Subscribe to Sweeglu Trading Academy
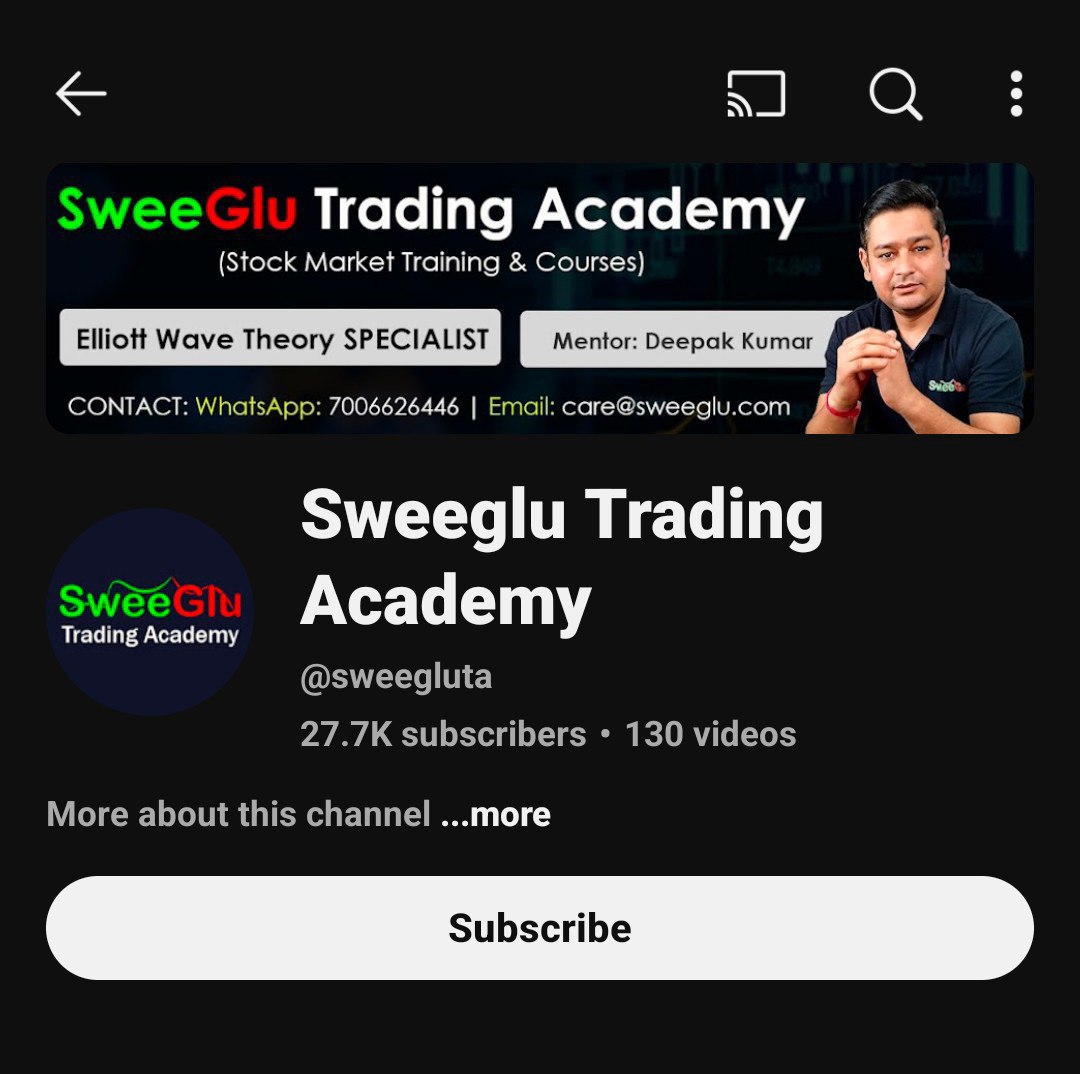Image resolution: width=1080 pixels, height=1074 pixels. (x=539, y=928)
